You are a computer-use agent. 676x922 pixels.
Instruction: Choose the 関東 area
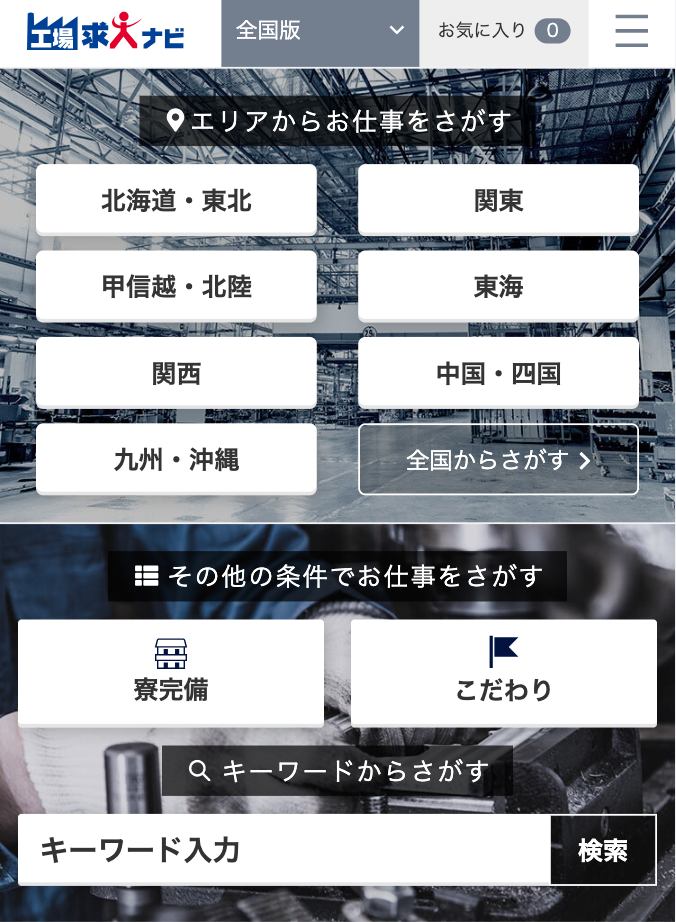498,201
